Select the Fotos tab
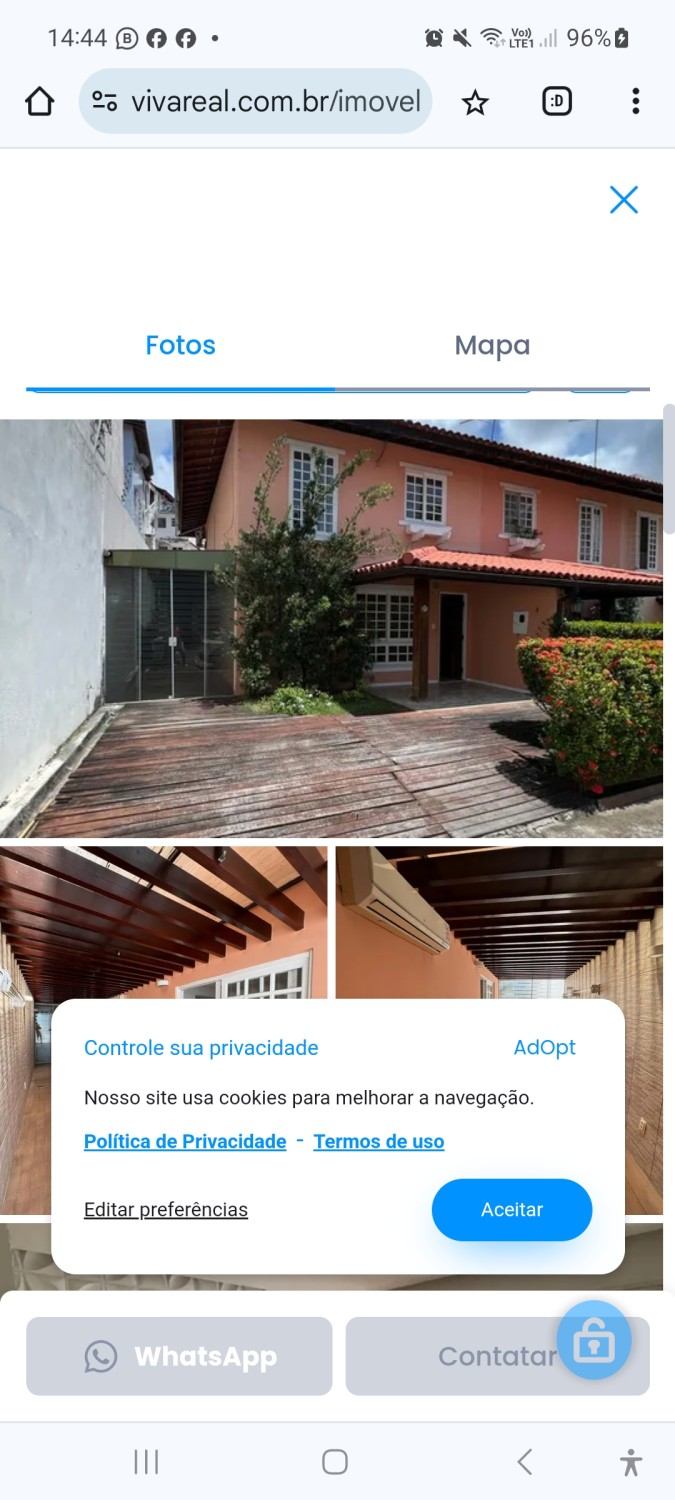675x1500 pixels. click(x=180, y=346)
